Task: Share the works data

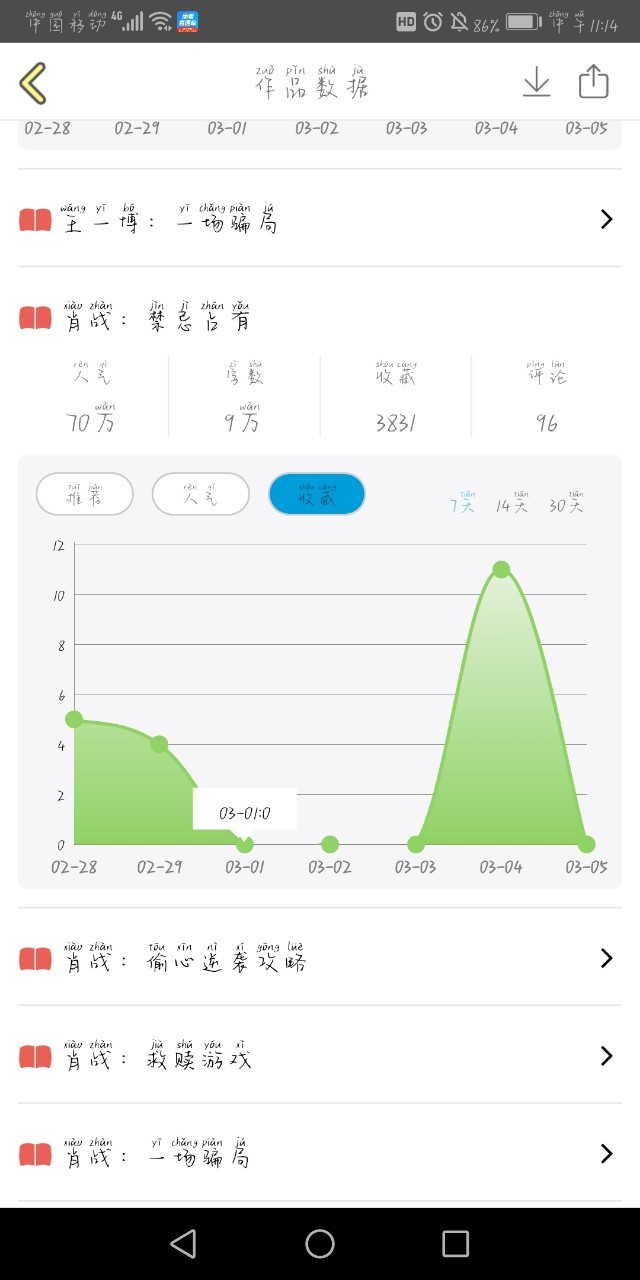Action: pos(594,82)
